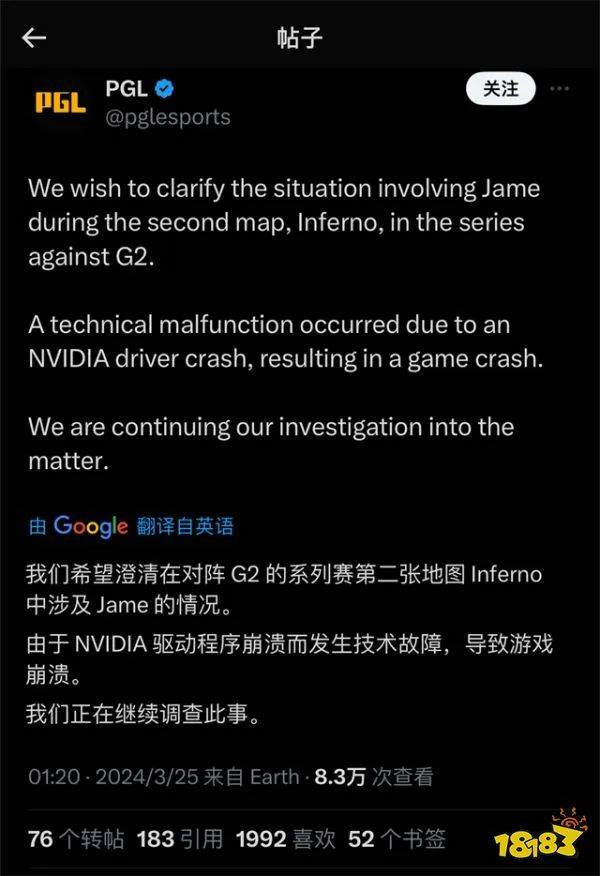Go back using the arrow
Viewport: 600px width, 876px height.
click(35, 38)
